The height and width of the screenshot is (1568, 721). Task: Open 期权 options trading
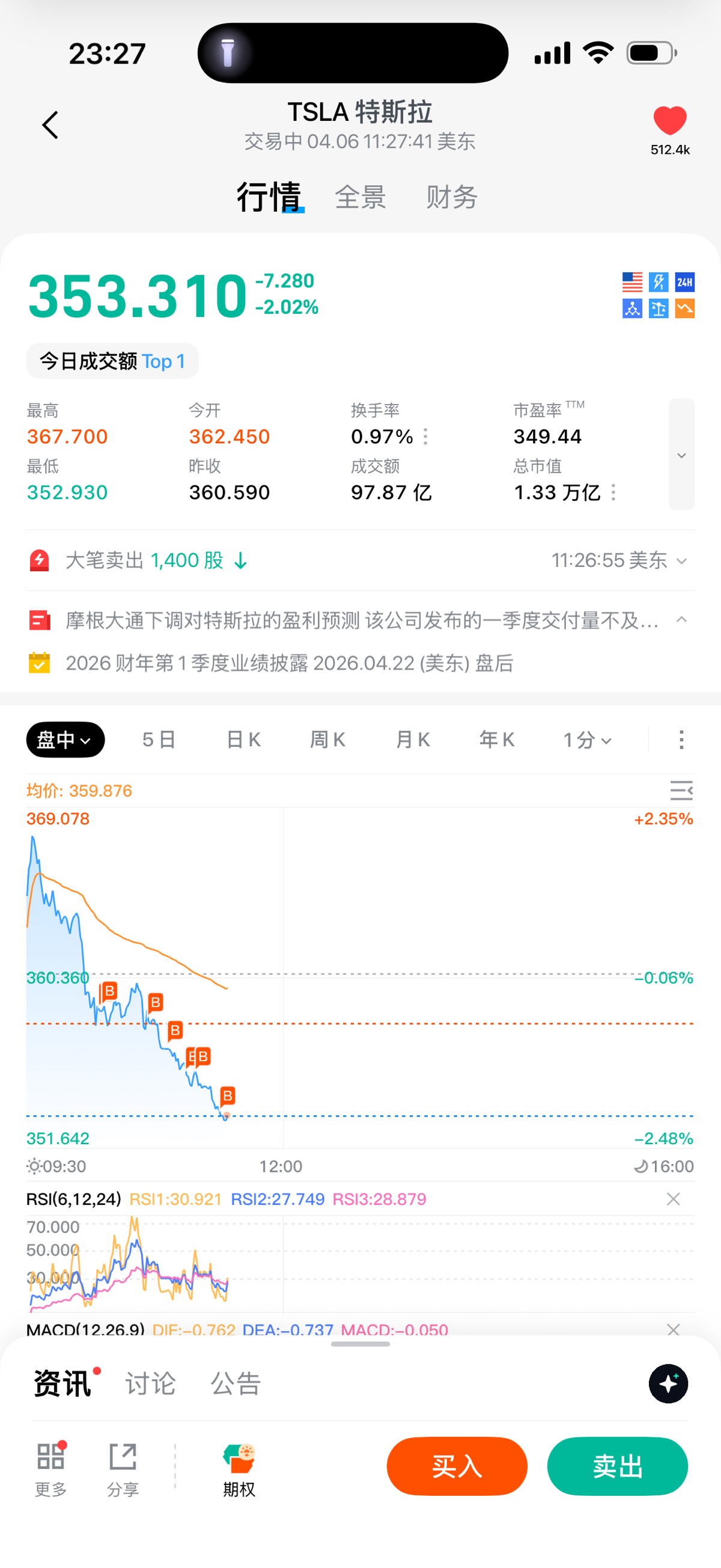click(x=239, y=1469)
